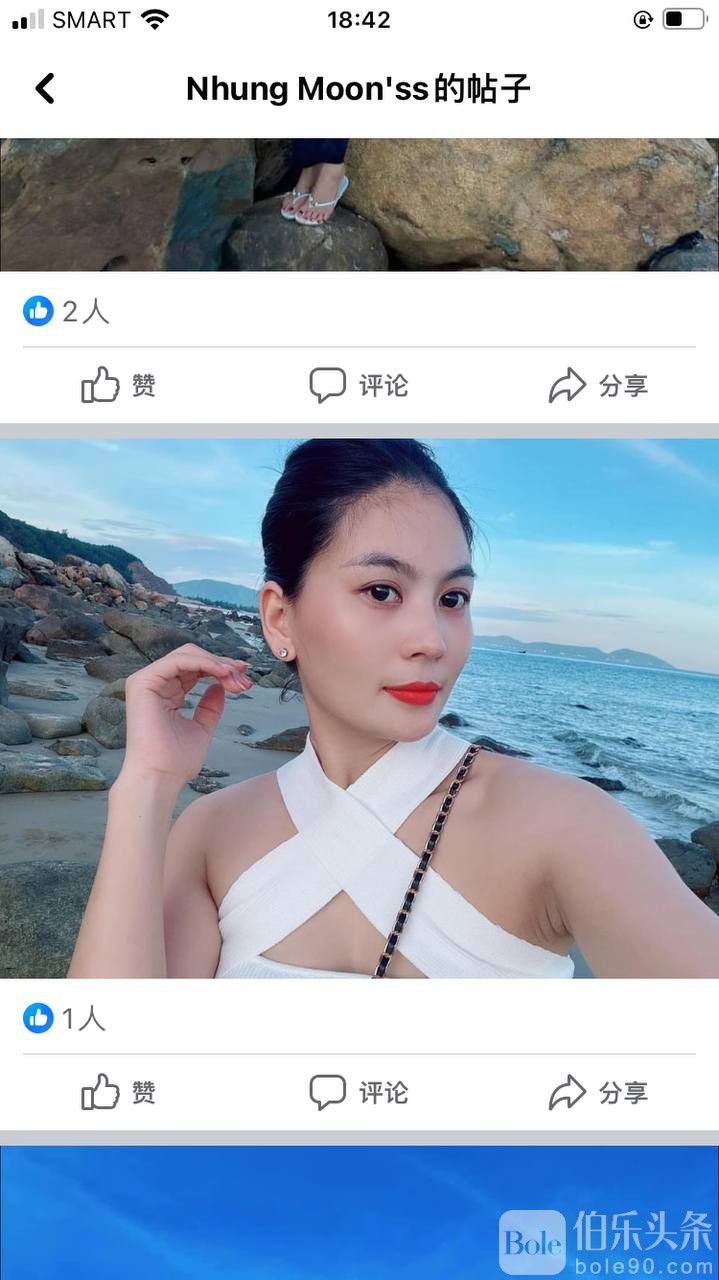Viewport: 719px width, 1280px height.
Task: Open the rocks photo at the top
Action: 359,204
